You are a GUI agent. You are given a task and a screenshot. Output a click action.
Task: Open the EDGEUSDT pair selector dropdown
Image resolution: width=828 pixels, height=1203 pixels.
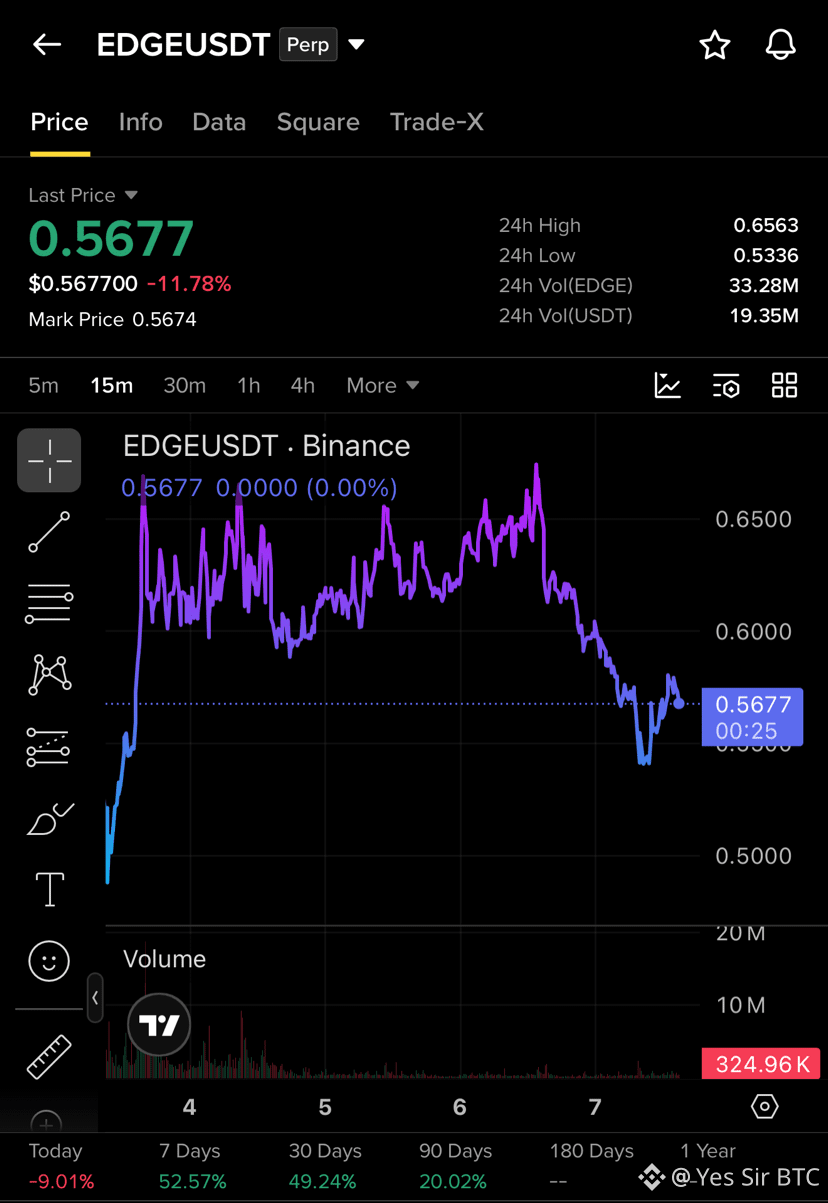(x=356, y=45)
